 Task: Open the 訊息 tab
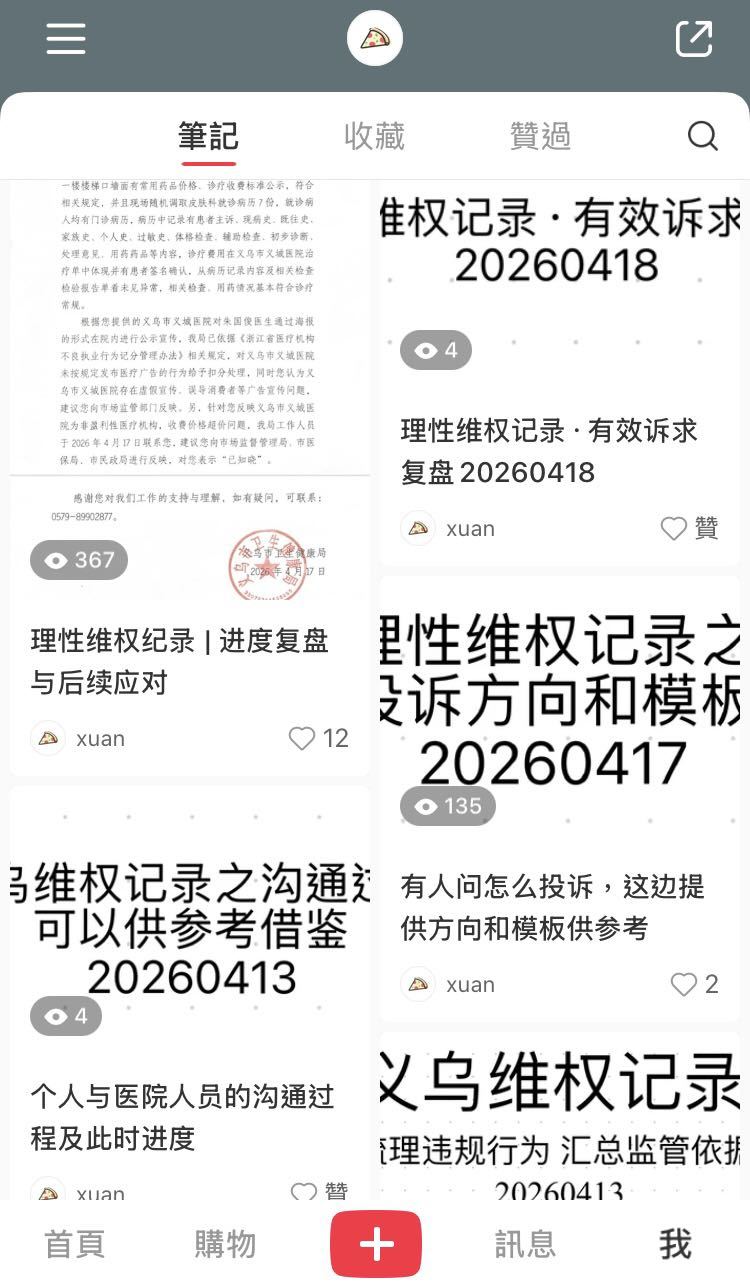pos(525,1244)
